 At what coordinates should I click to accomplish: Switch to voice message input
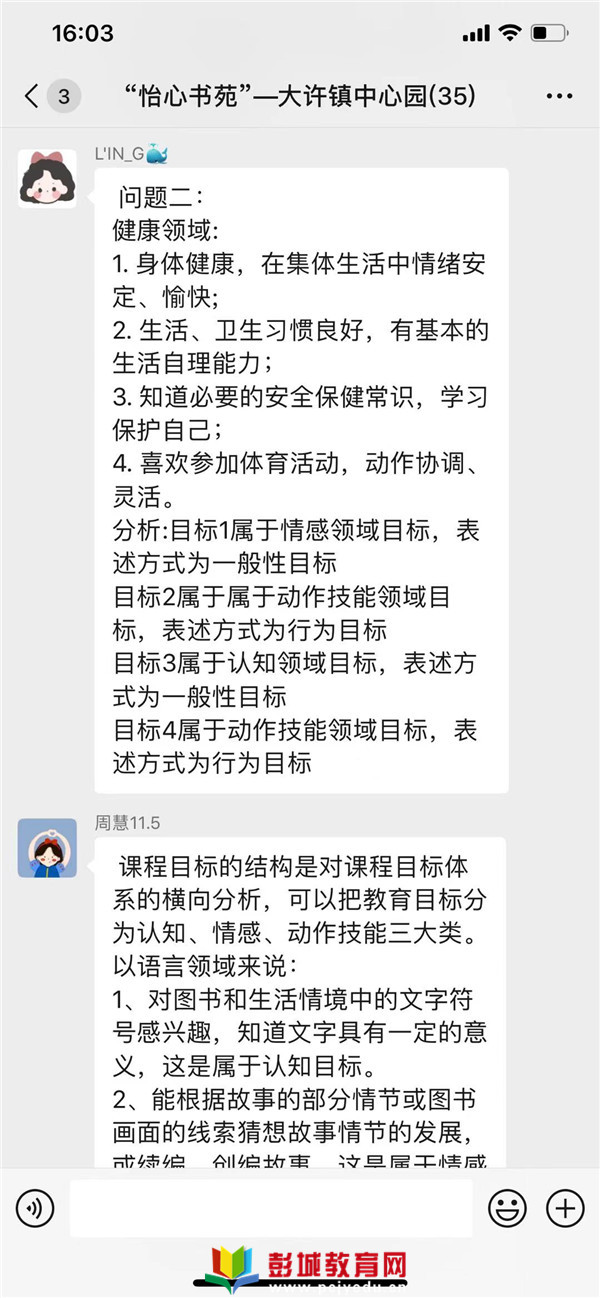35,1208
